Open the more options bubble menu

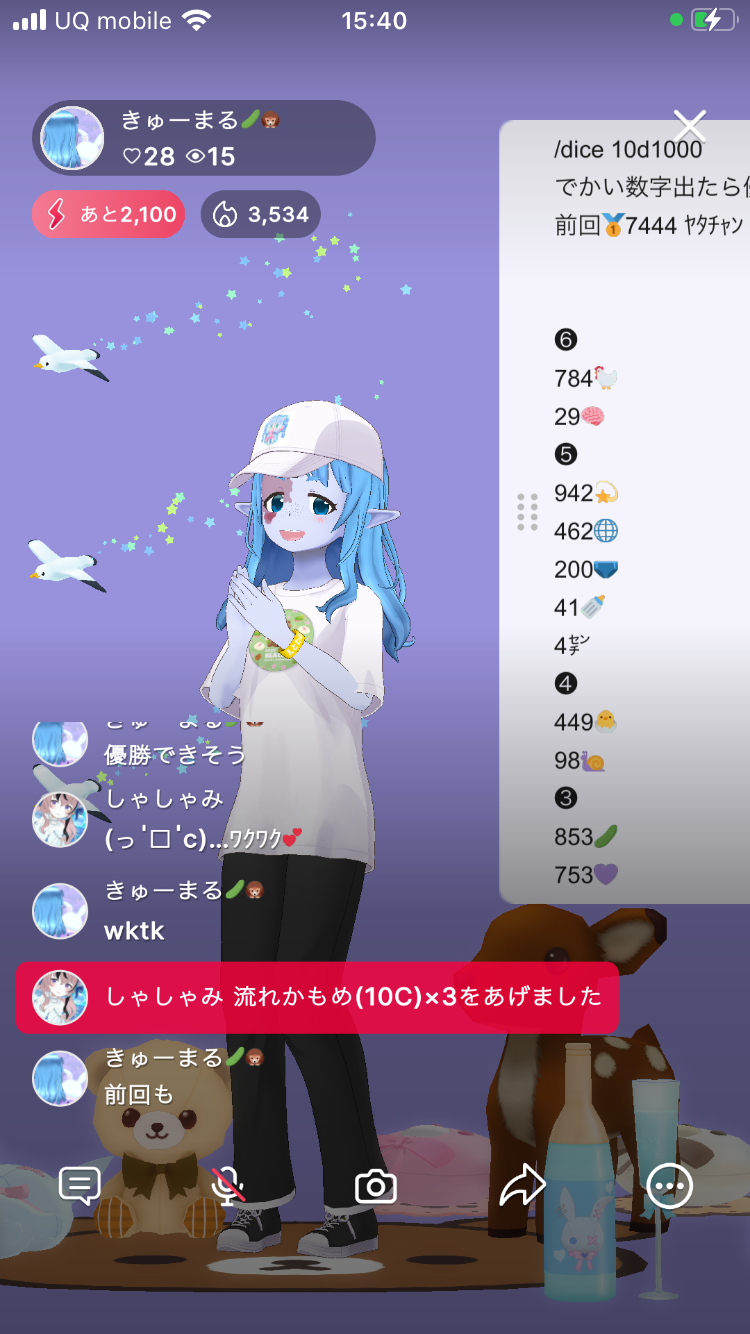click(x=669, y=1186)
